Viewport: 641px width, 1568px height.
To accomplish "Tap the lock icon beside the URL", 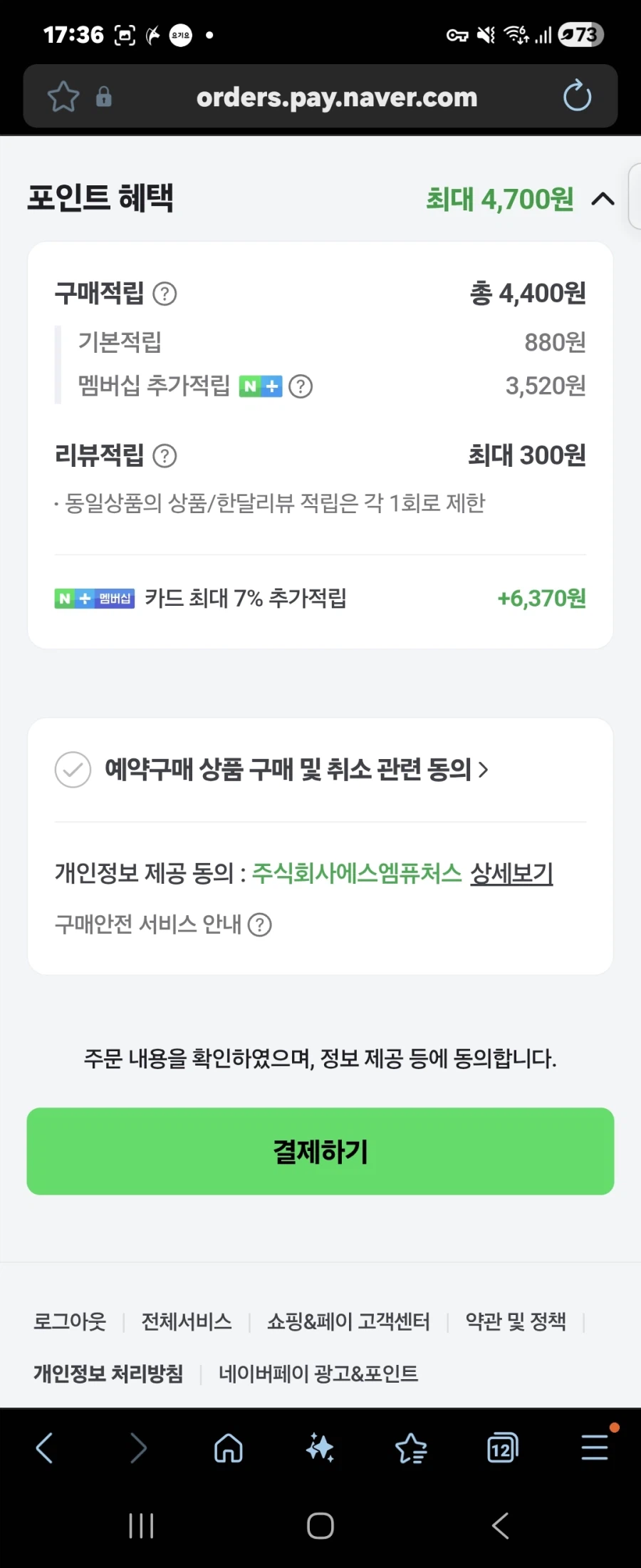I will point(103,96).
